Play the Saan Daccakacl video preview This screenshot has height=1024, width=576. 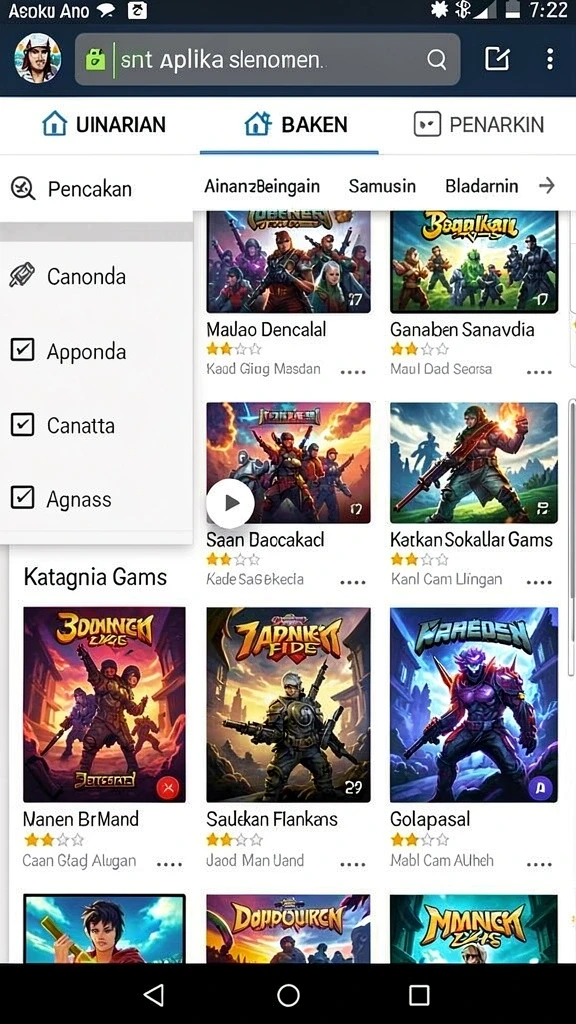coord(231,504)
